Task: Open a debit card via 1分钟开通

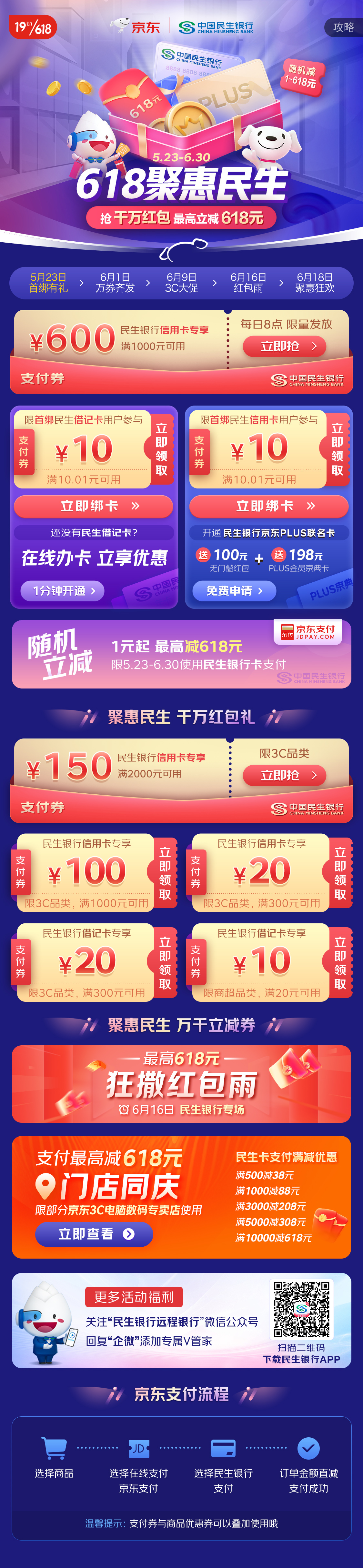Action: (63, 590)
